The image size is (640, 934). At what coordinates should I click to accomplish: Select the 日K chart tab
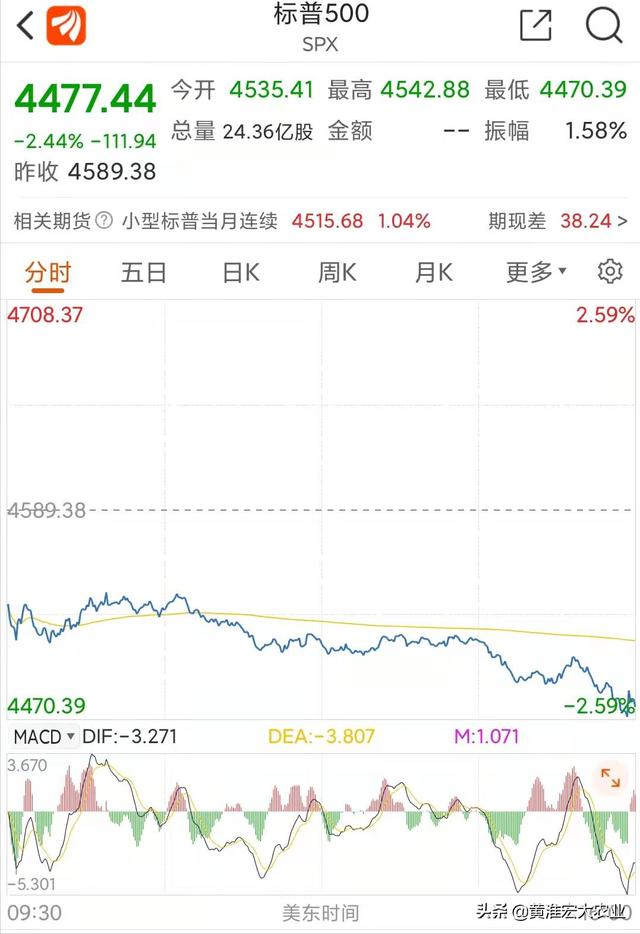pyautogui.click(x=241, y=272)
